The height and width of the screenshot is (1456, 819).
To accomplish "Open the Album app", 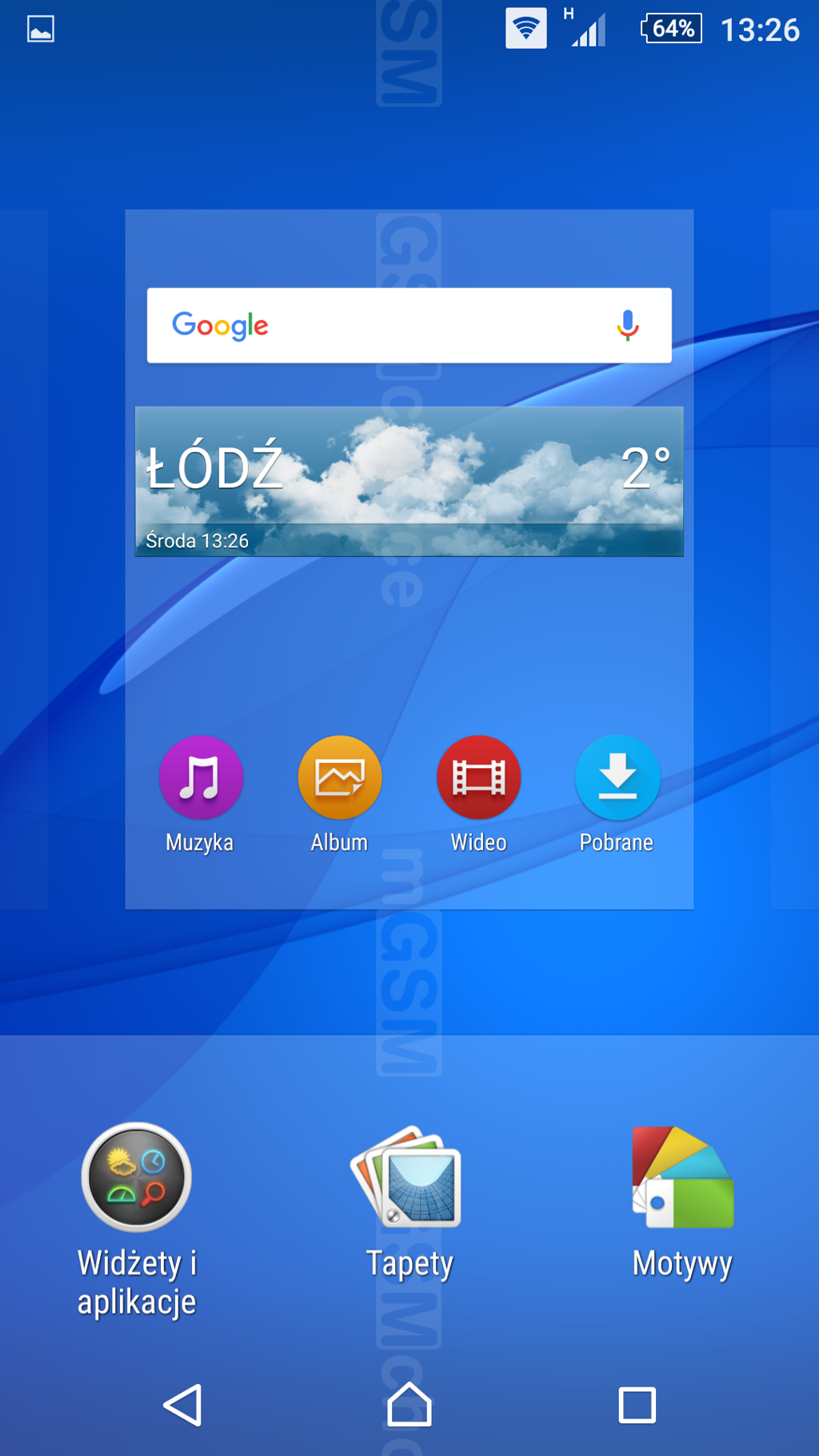I will click(339, 778).
